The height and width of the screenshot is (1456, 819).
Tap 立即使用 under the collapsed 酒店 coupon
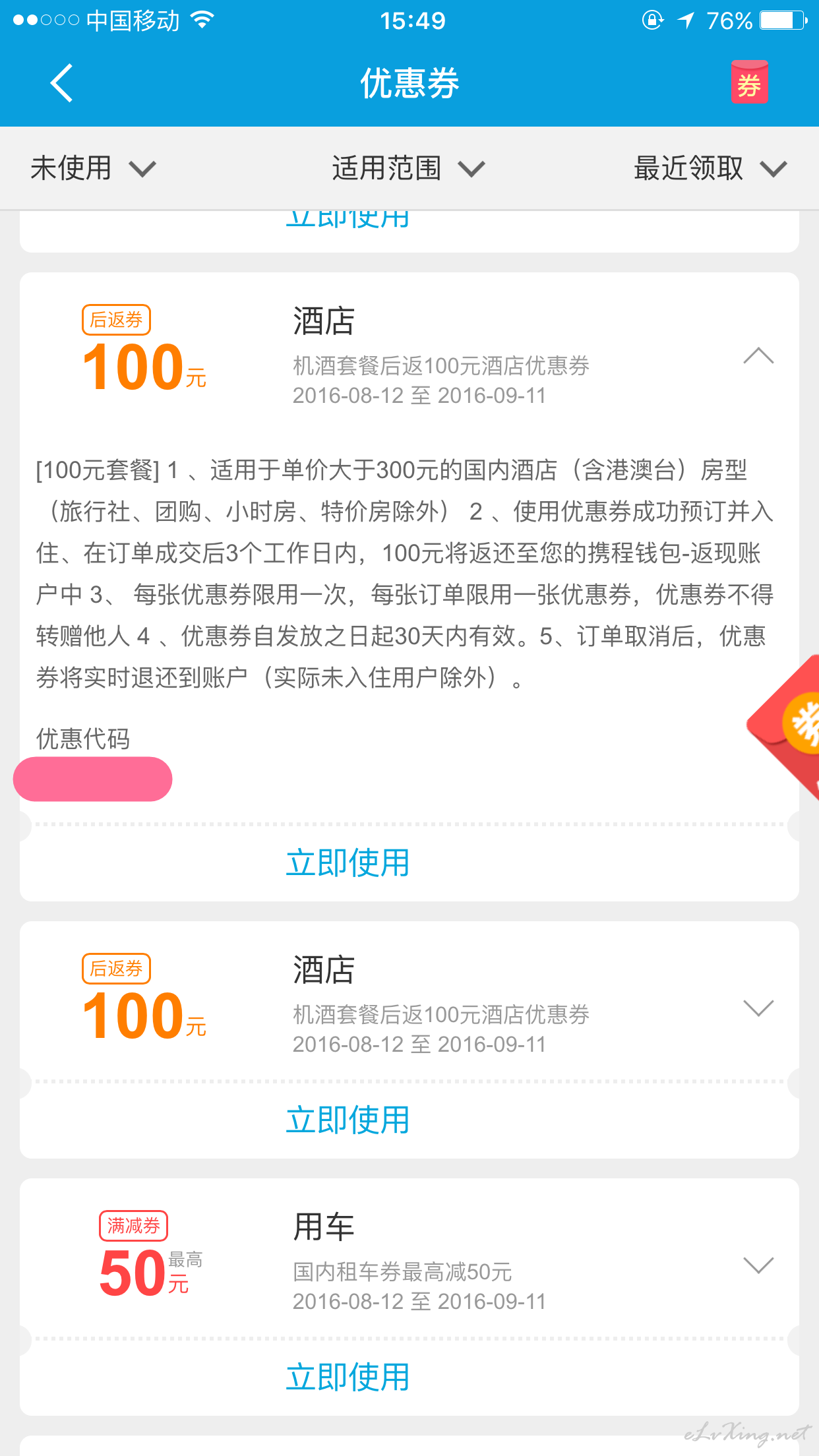(348, 1120)
